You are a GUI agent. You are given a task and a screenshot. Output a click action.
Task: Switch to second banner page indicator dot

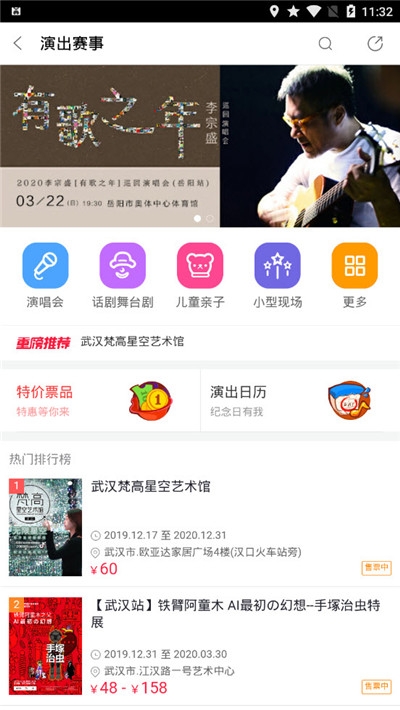(x=210, y=219)
